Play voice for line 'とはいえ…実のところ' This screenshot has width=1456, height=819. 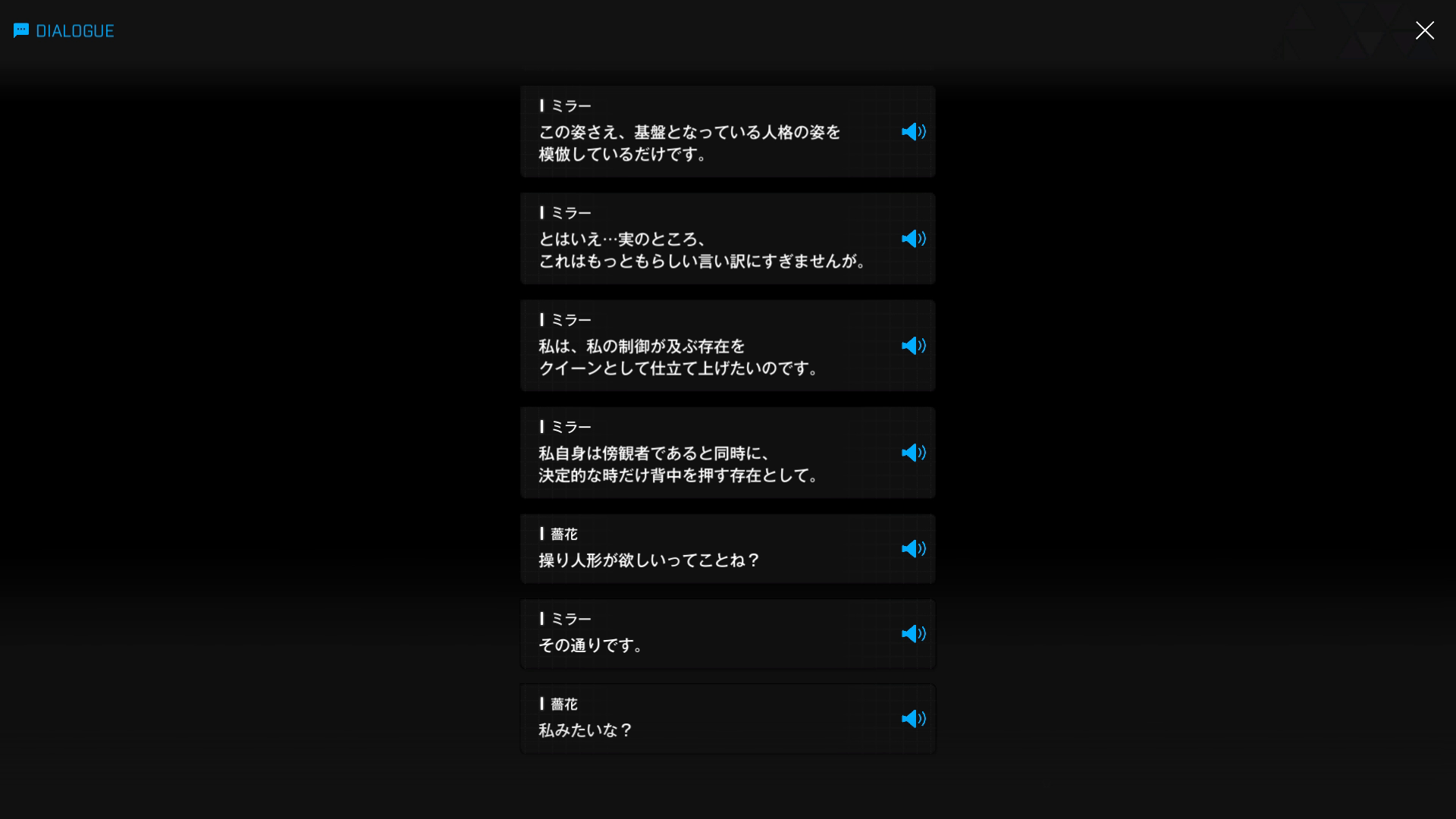tap(913, 239)
